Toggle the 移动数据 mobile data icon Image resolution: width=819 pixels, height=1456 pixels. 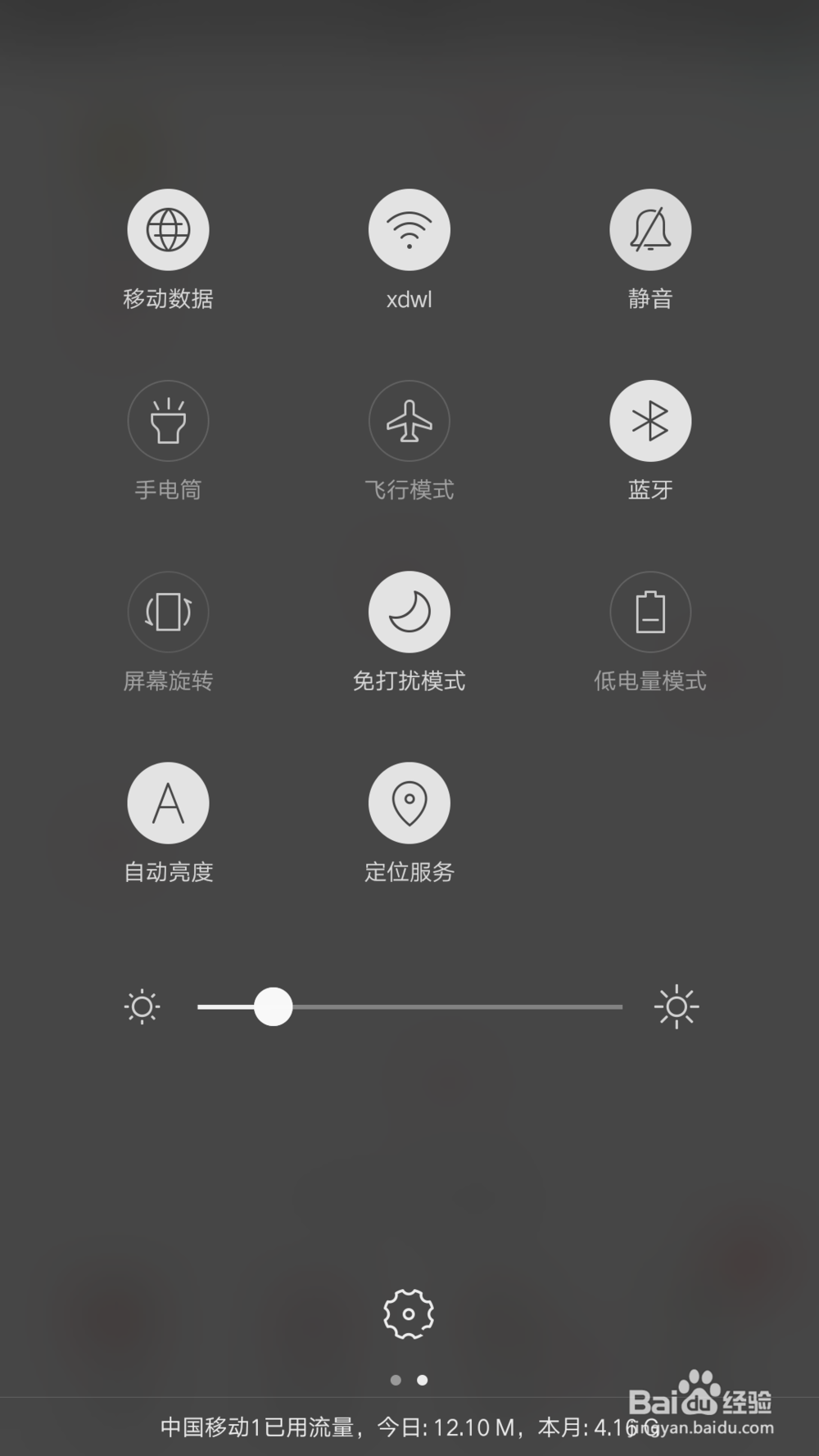pyautogui.click(x=168, y=229)
